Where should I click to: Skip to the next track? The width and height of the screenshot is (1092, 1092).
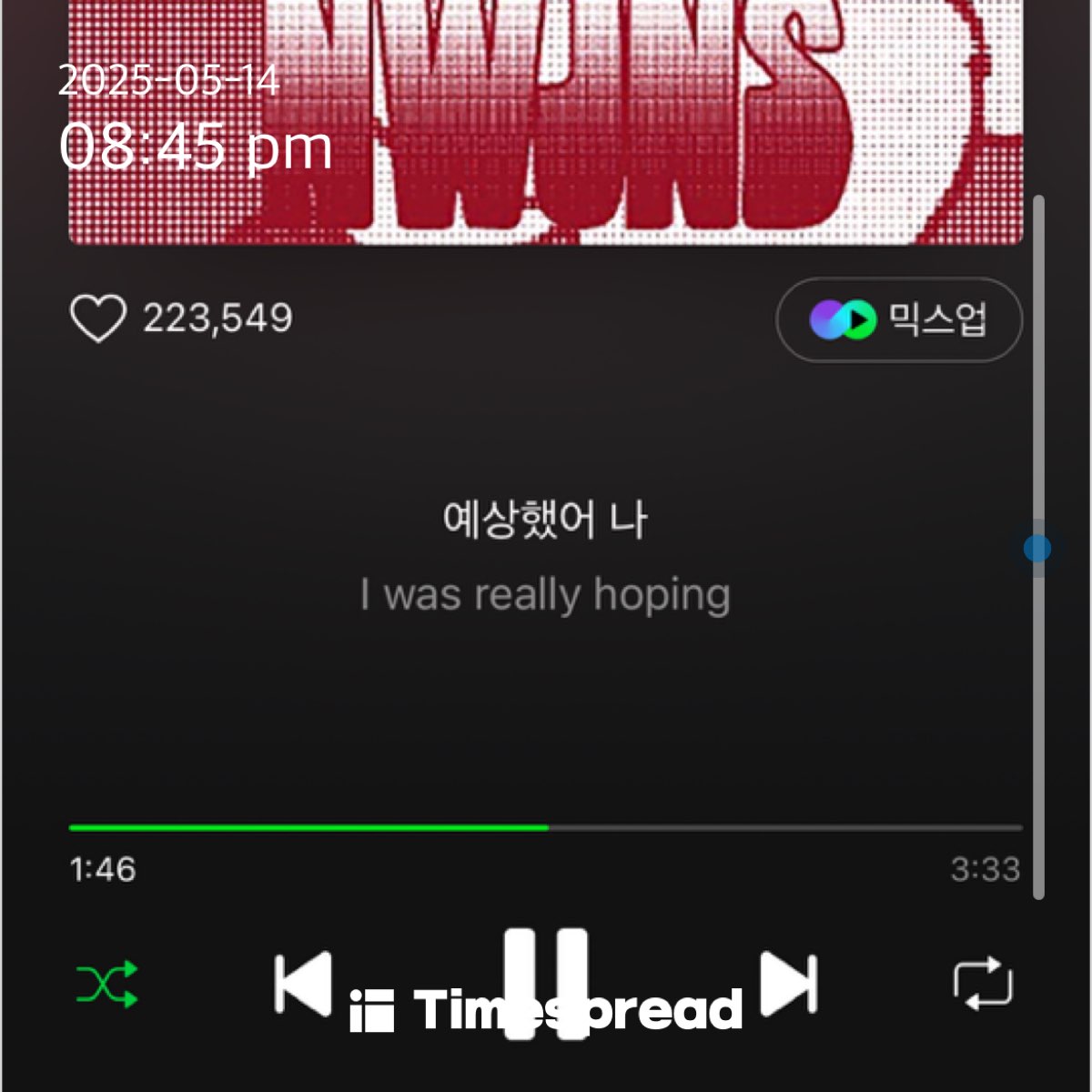tap(788, 983)
